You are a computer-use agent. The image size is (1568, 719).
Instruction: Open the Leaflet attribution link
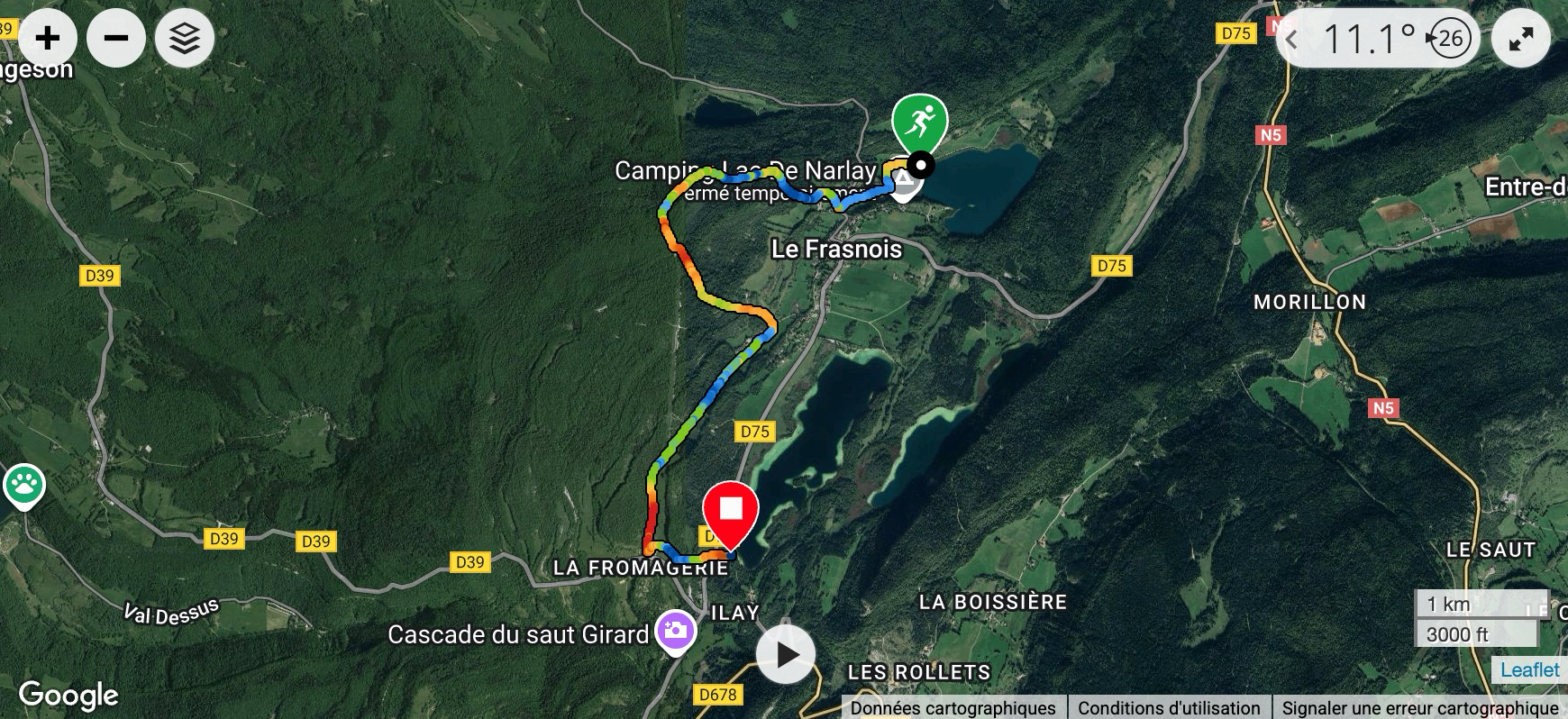(1529, 669)
